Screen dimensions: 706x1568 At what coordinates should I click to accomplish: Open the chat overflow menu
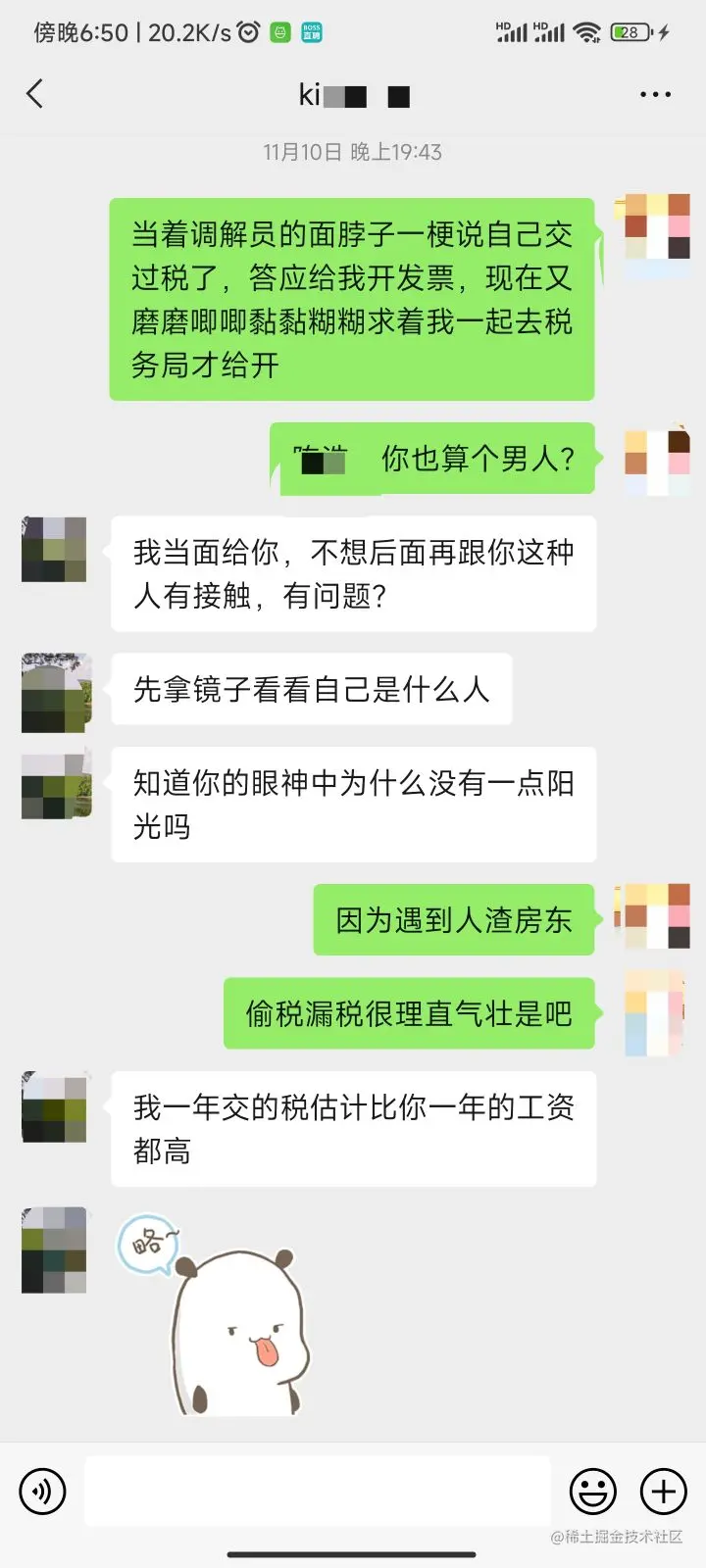655,94
